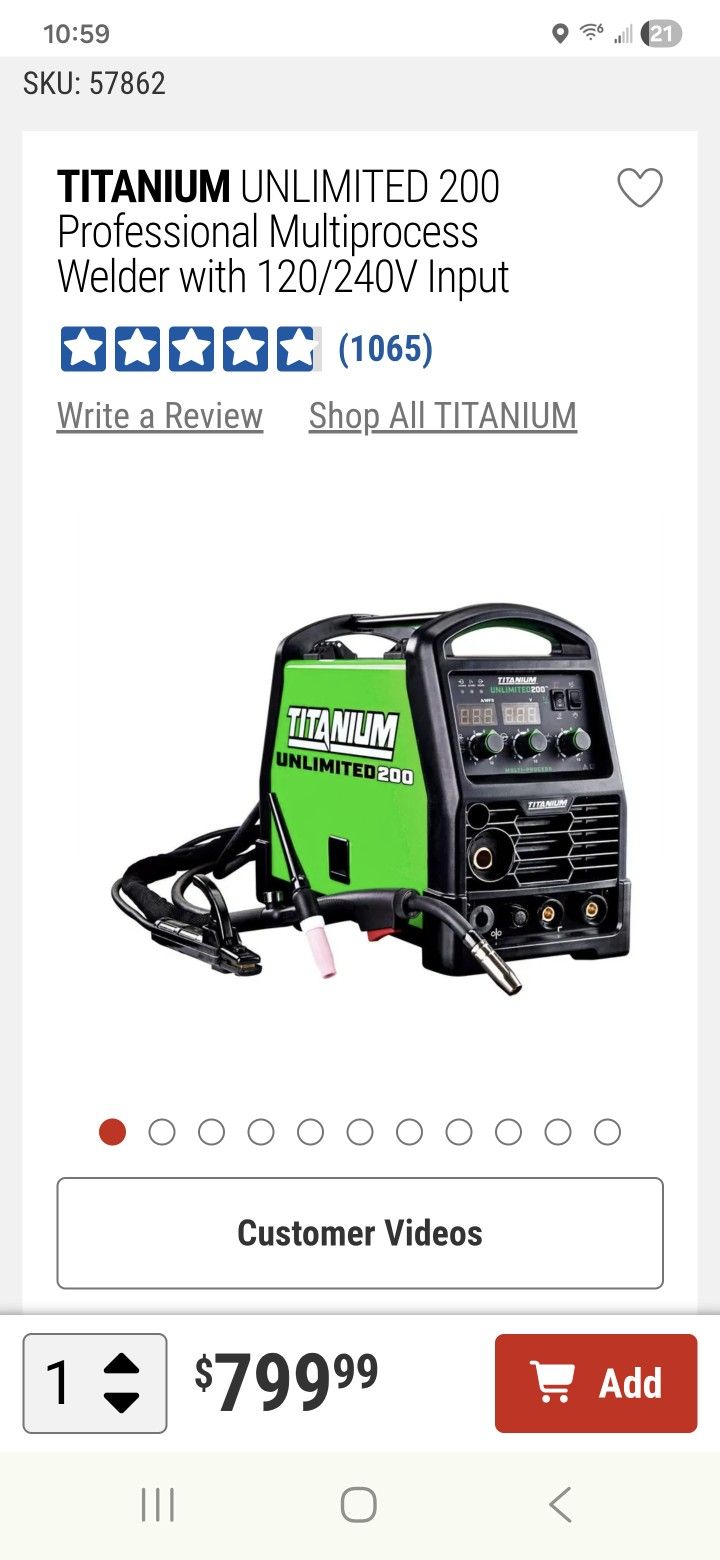Open the Write a Review link
This screenshot has width=720, height=1560.
160,416
